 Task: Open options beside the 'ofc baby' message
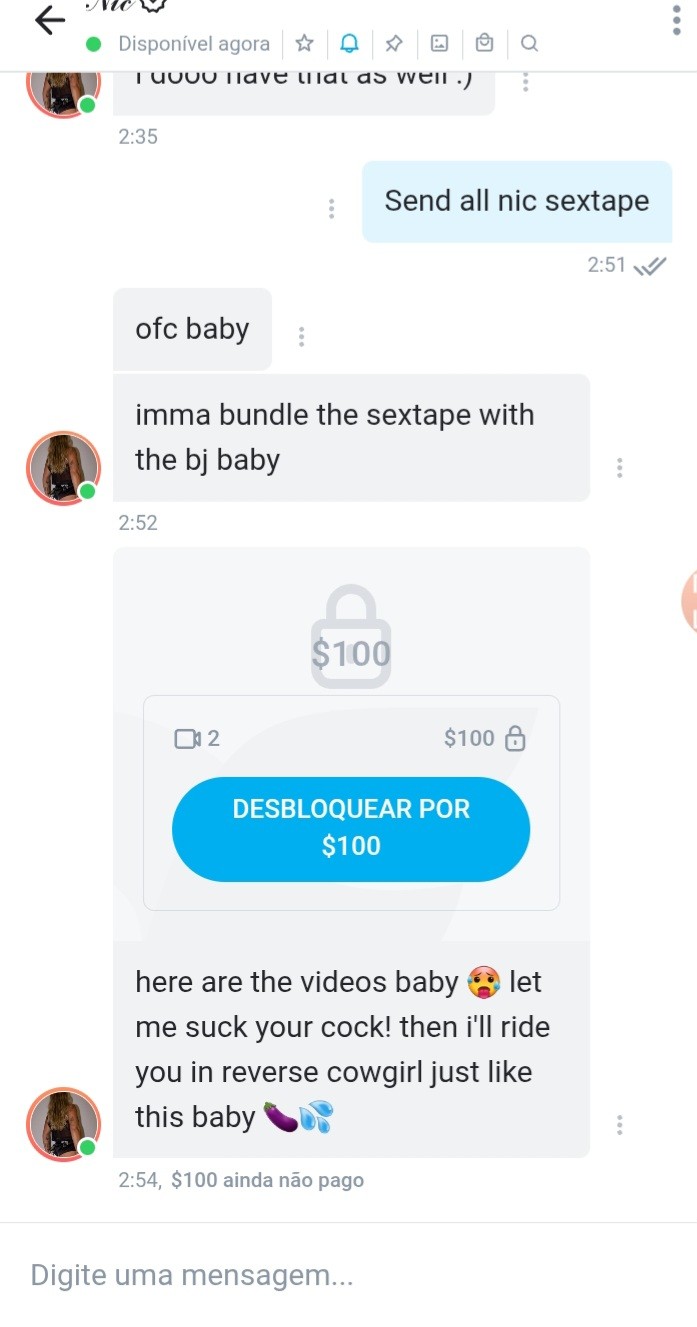(x=301, y=337)
